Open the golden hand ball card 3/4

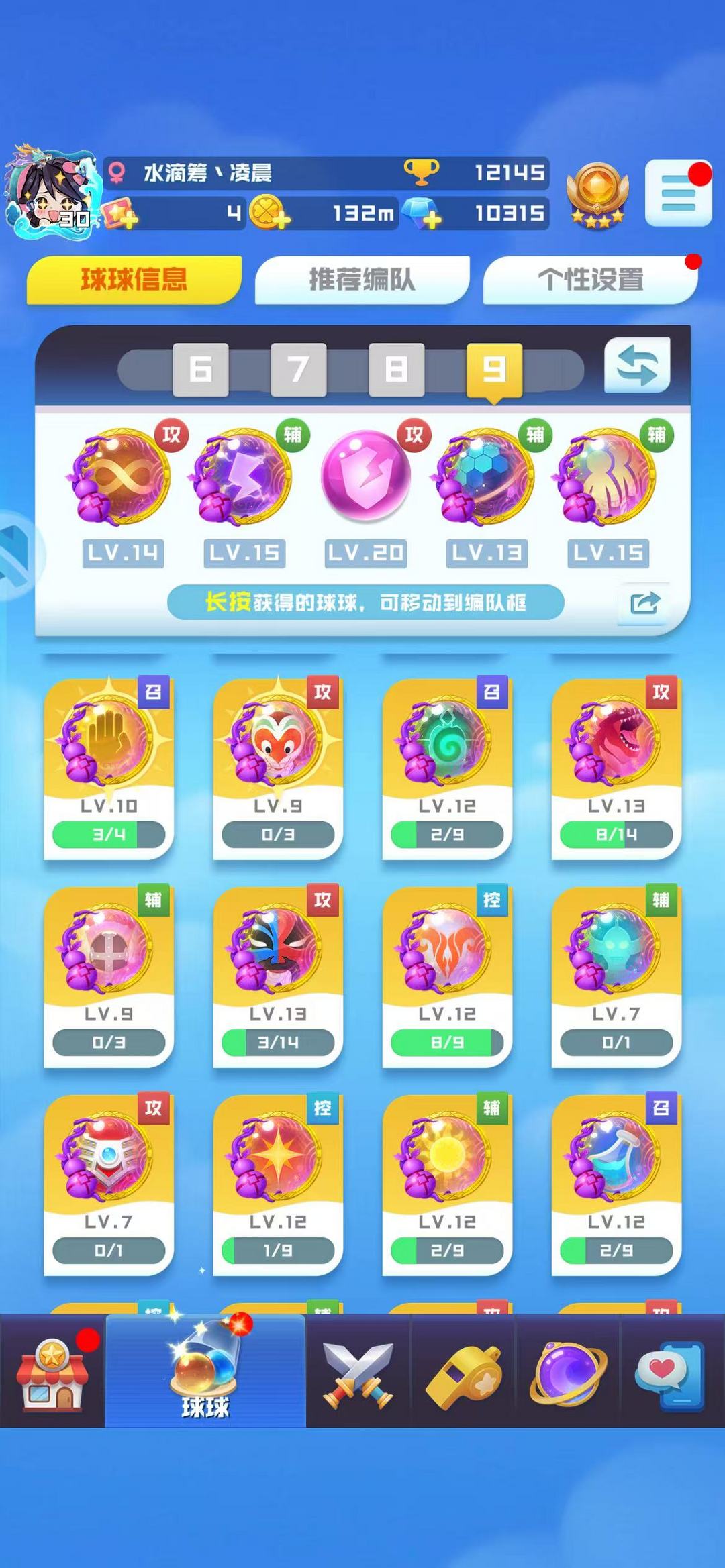point(109,769)
